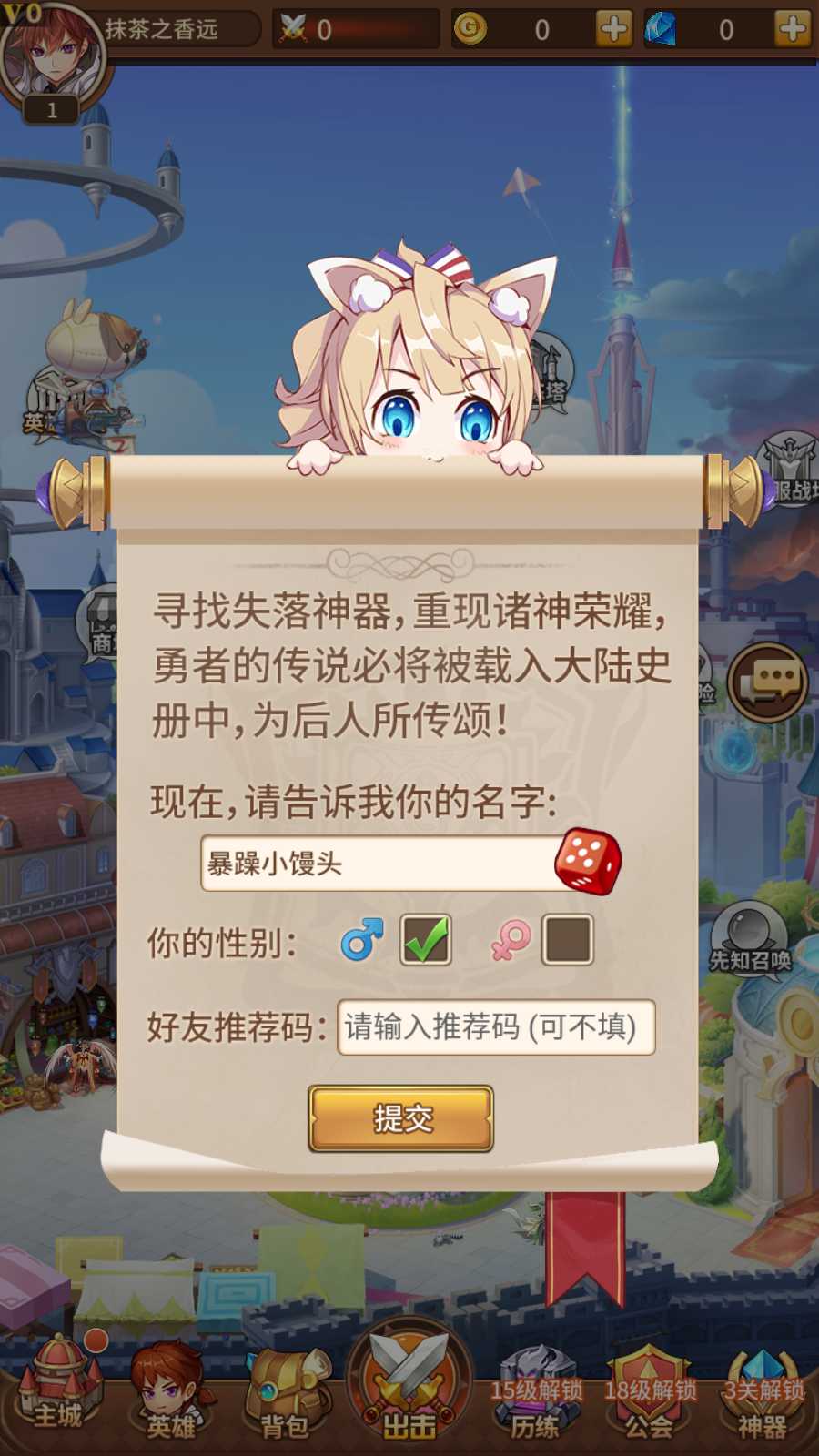The image size is (819, 1456).
Task: Select the female gender checkbox
Action: (567, 940)
